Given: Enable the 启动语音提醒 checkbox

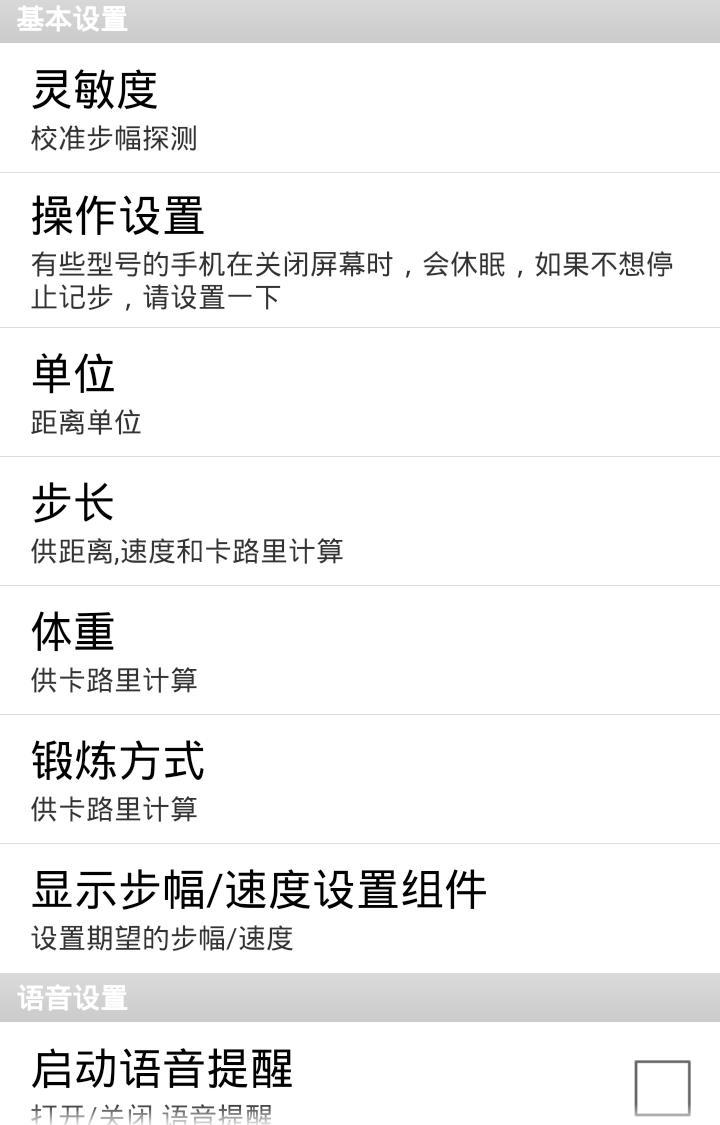Looking at the screenshot, I should pos(662,1087).
